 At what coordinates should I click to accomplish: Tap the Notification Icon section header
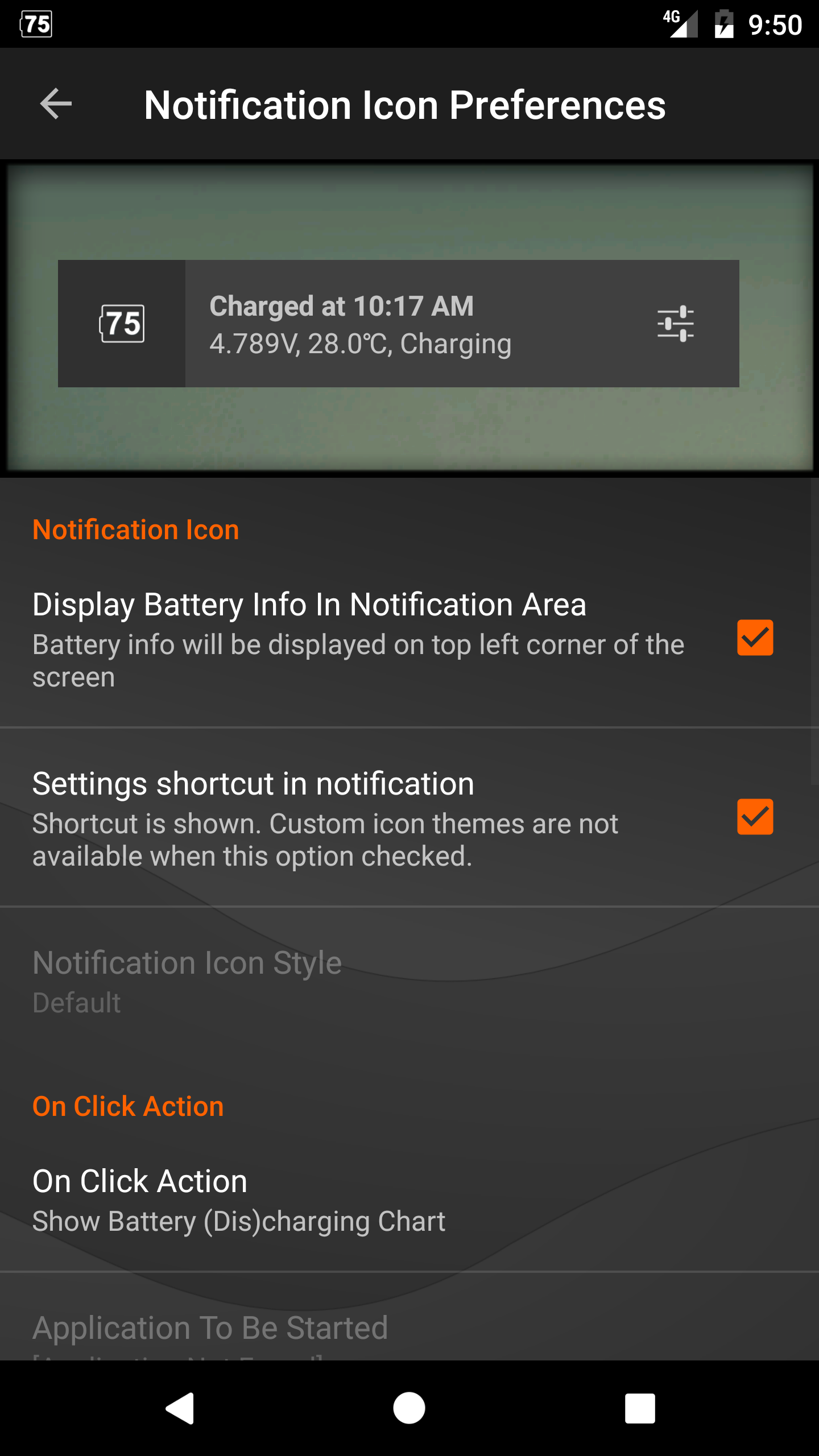(x=136, y=529)
